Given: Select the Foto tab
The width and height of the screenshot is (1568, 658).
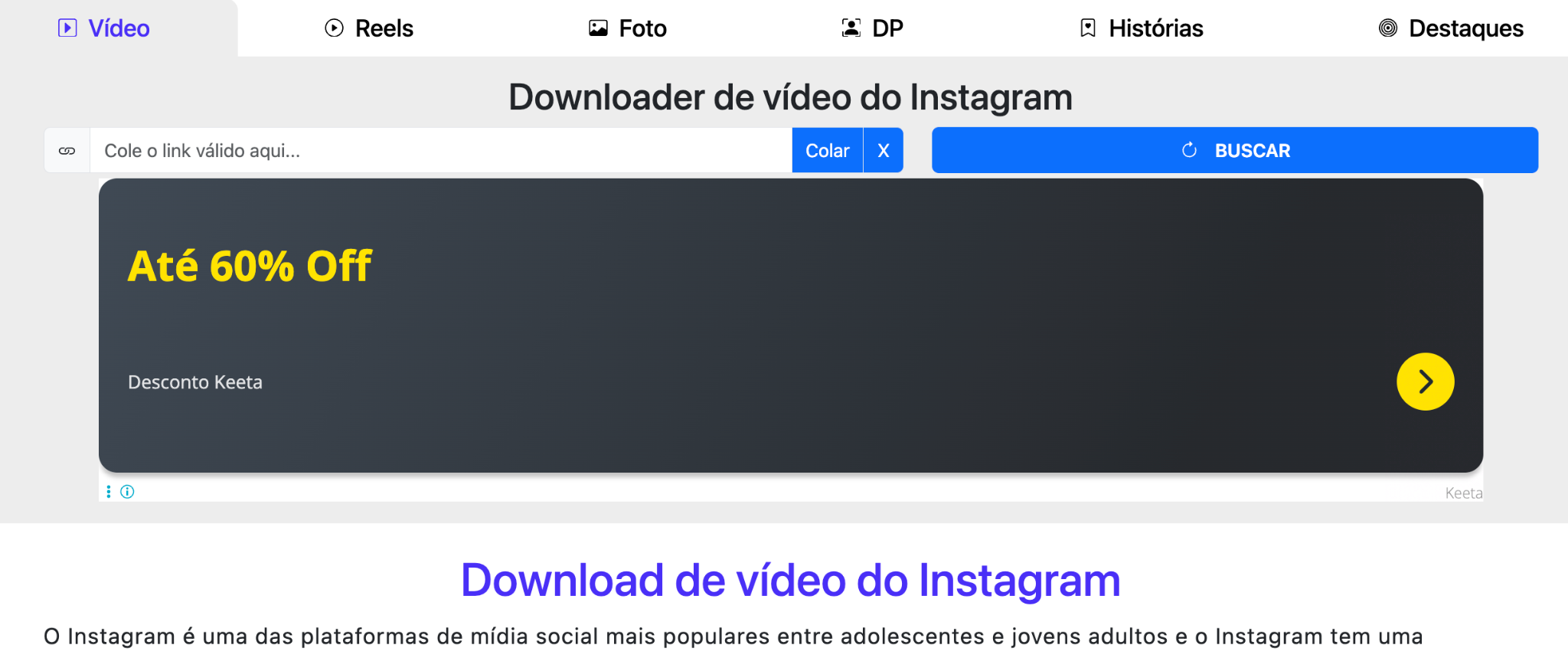Looking at the screenshot, I should coord(628,28).
